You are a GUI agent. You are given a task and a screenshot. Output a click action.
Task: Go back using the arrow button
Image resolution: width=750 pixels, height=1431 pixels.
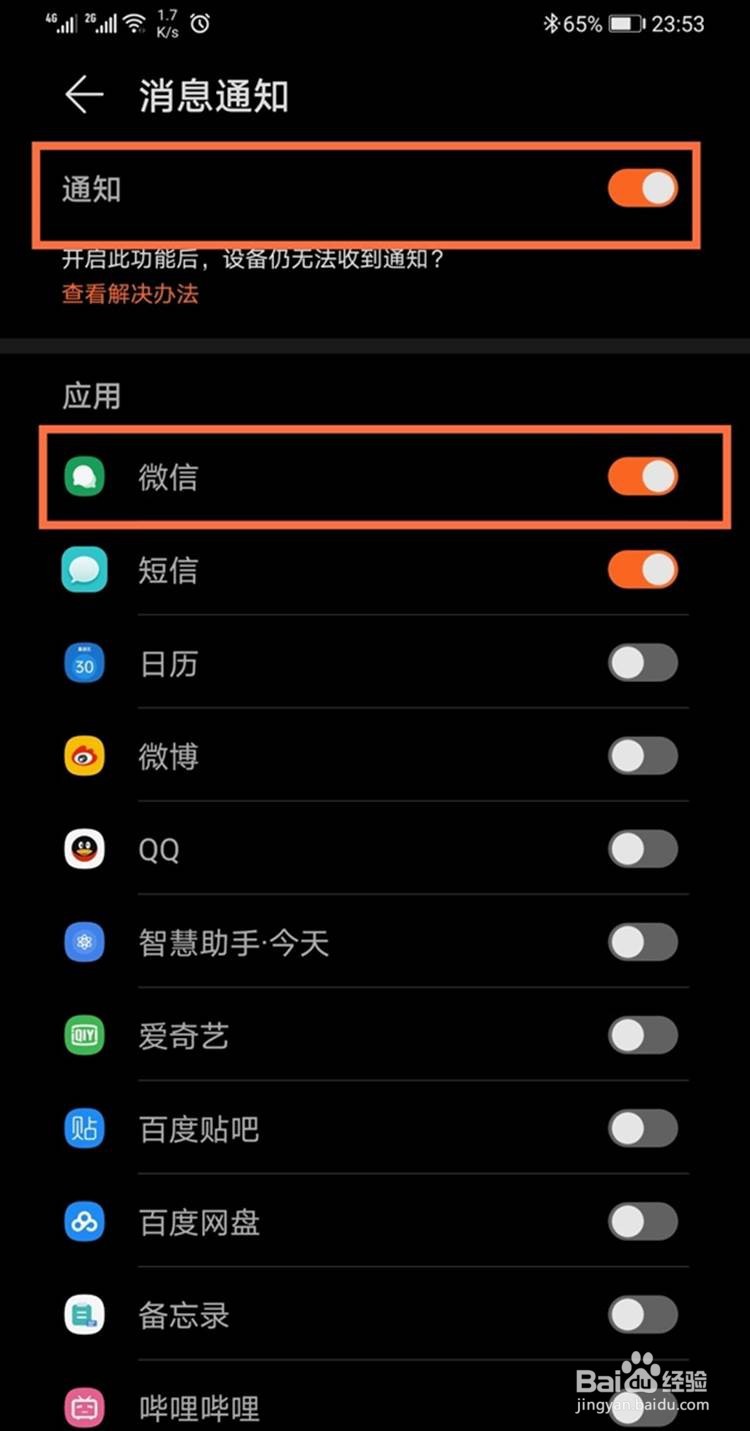click(84, 96)
